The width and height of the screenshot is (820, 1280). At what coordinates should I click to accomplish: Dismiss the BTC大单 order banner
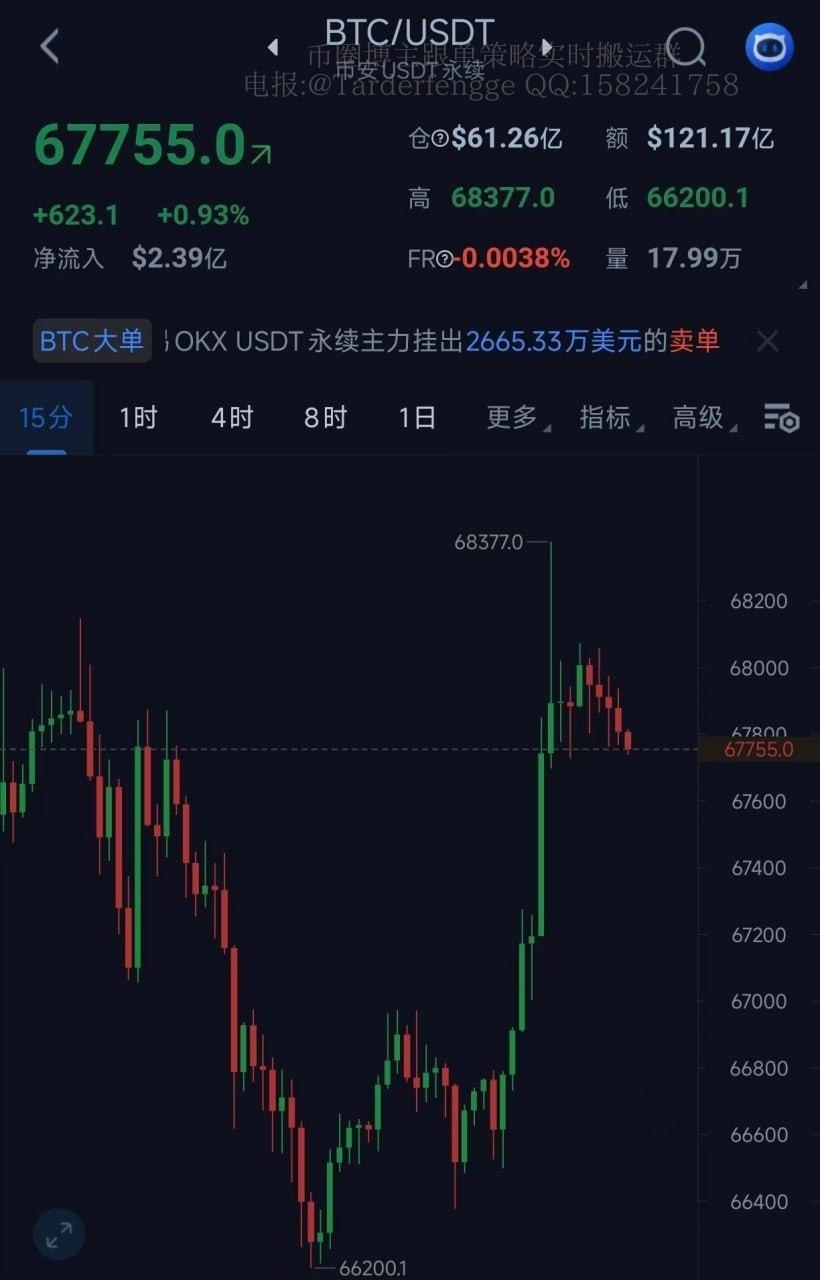click(767, 341)
